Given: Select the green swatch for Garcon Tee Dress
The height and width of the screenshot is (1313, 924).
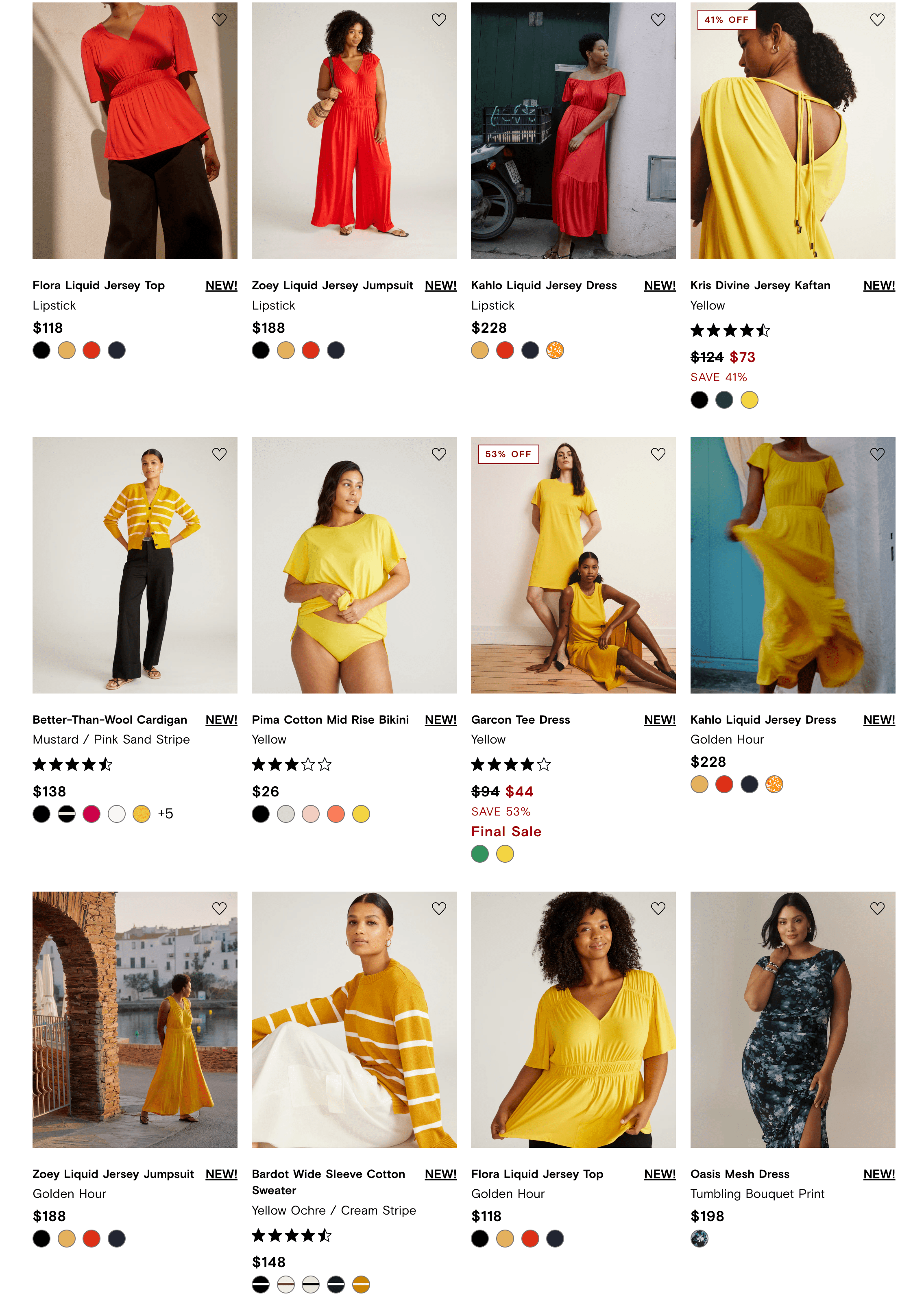Looking at the screenshot, I should [x=479, y=854].
